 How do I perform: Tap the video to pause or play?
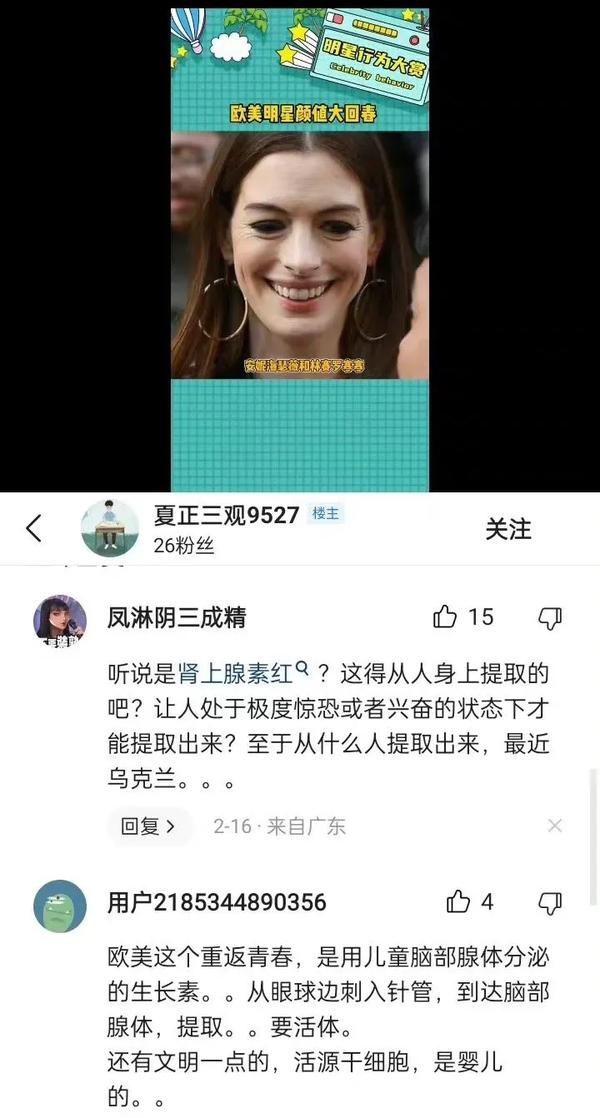pyautogui.click(x=300, y=250)
